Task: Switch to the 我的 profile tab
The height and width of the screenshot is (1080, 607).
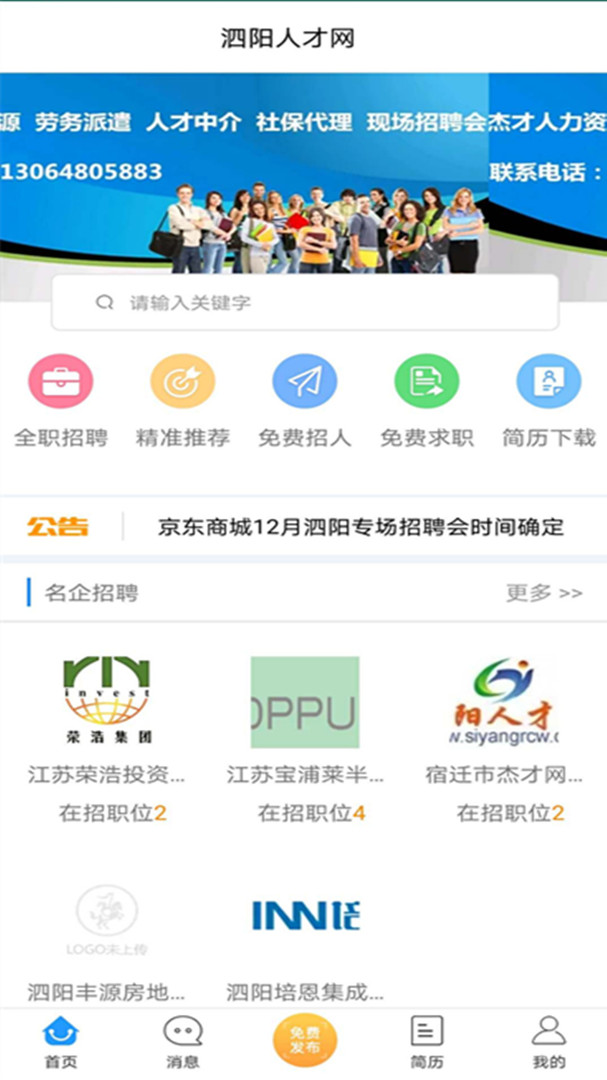Action: click(x=548, y=1043)
